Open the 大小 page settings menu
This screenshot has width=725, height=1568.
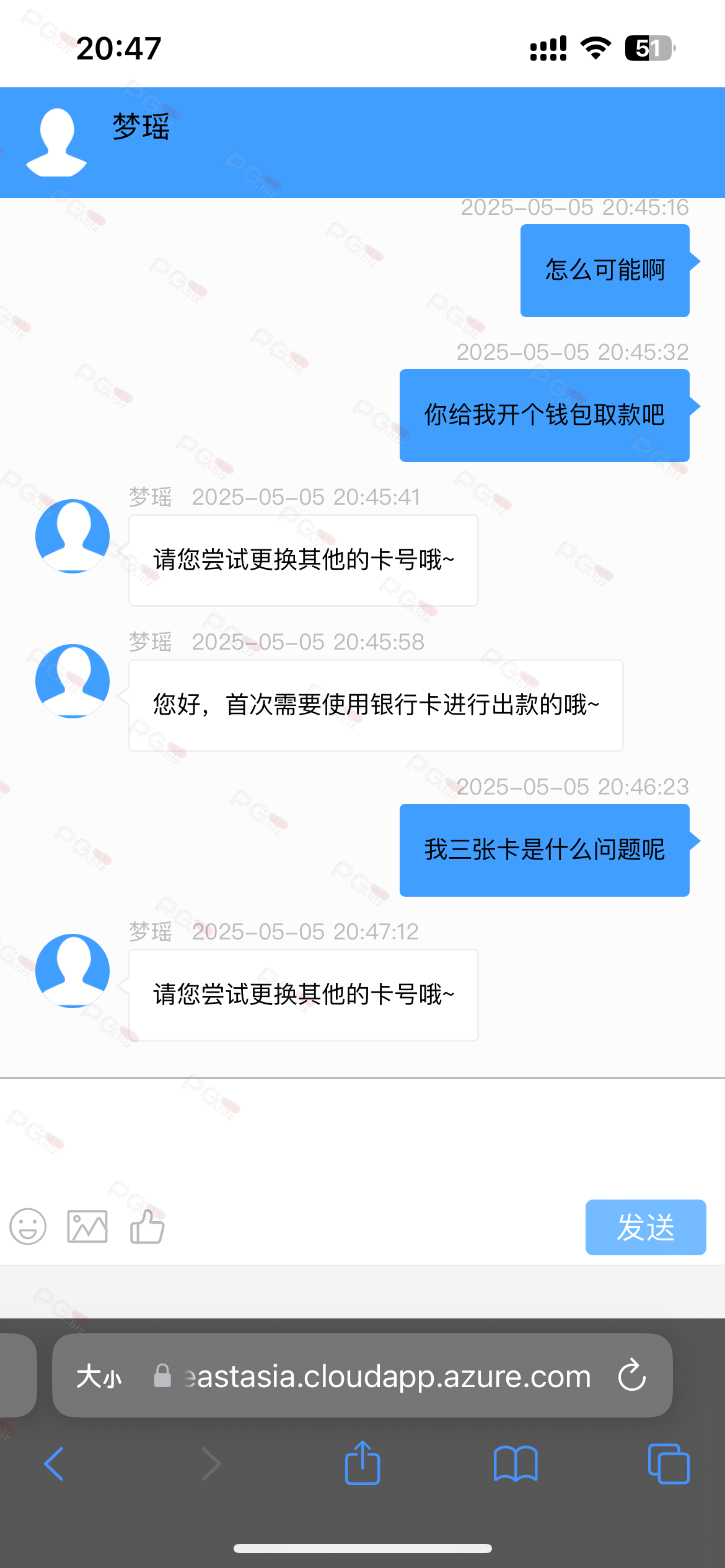99,1377
